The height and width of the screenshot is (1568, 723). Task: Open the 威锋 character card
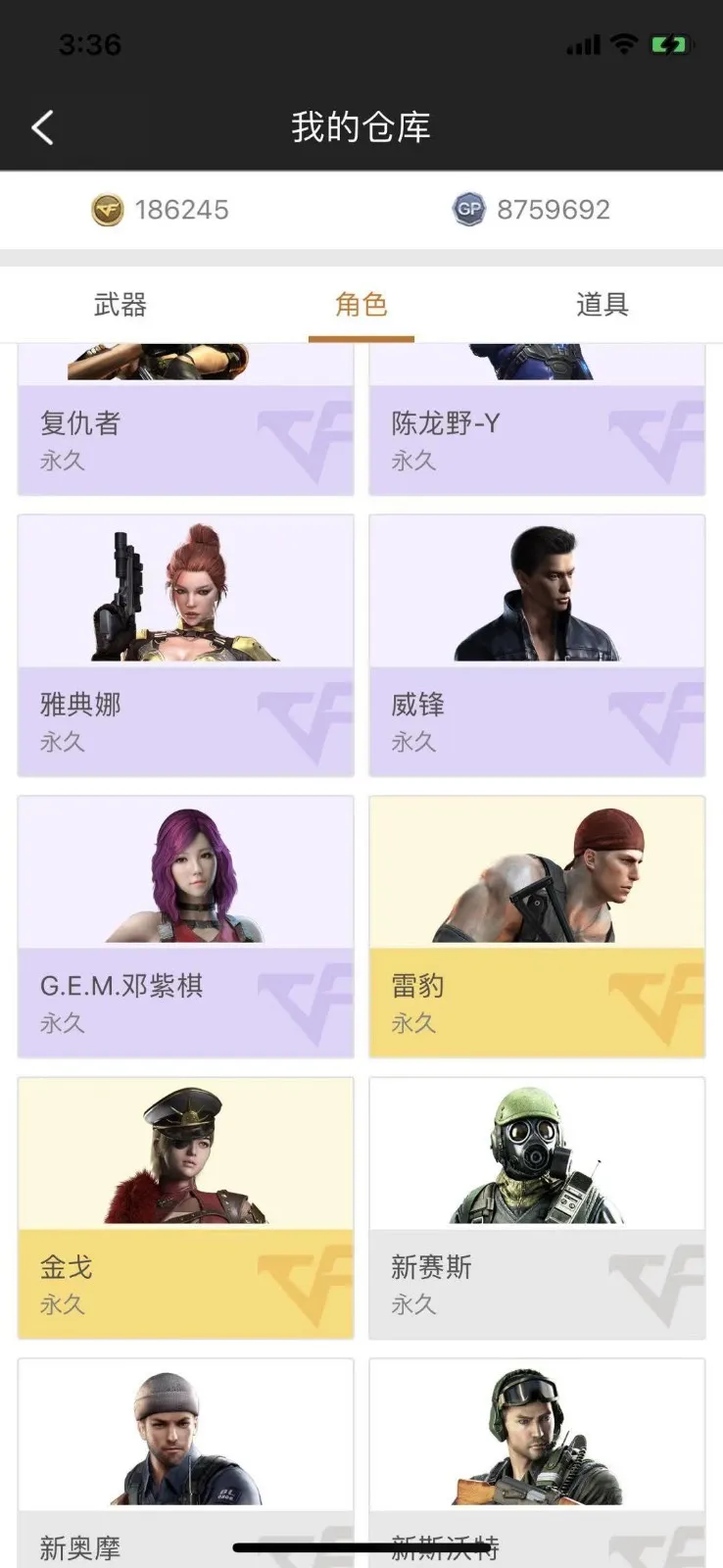(537, 645)
